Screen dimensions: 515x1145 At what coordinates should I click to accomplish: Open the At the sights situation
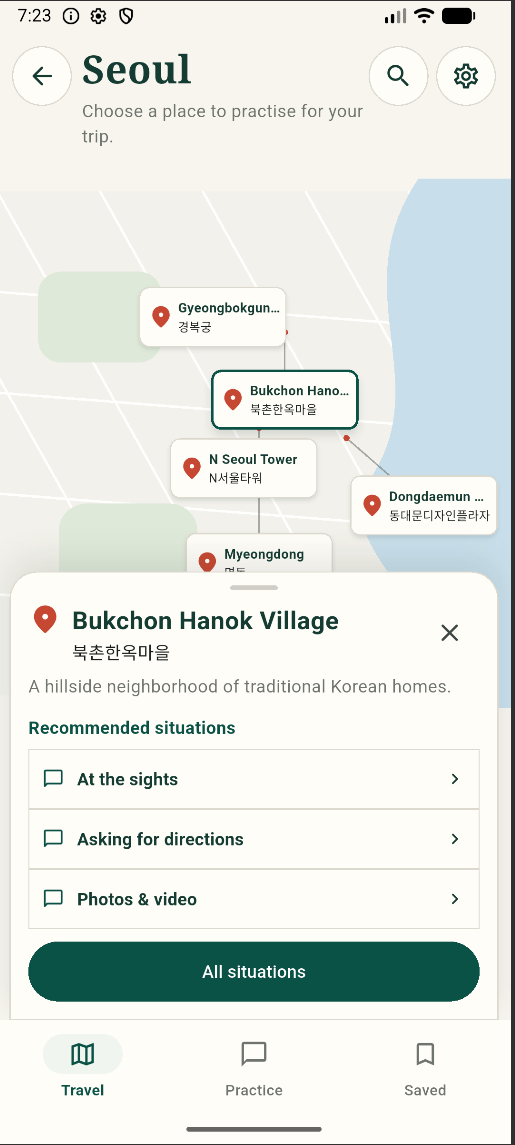(x=253, y=779)
